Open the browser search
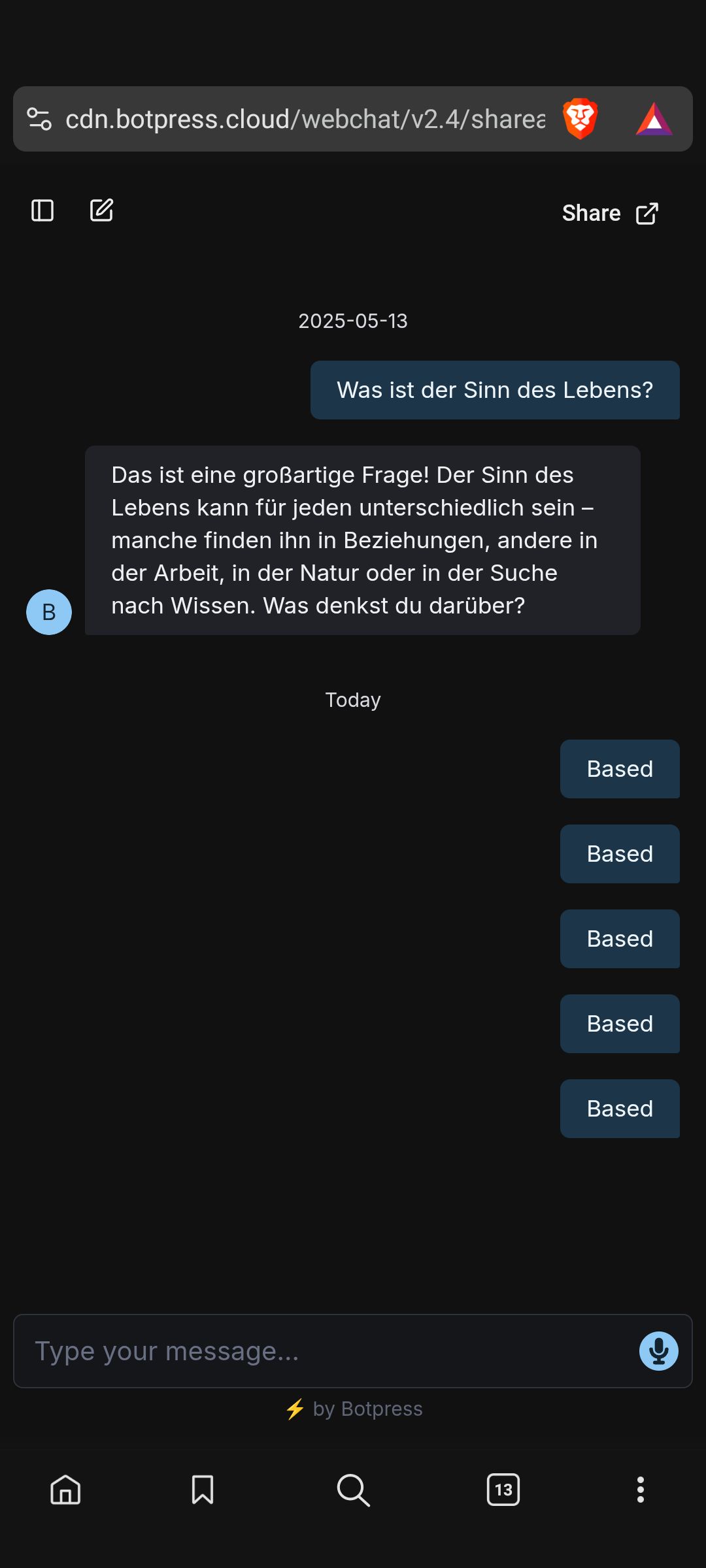 [x=353, y=1490]
